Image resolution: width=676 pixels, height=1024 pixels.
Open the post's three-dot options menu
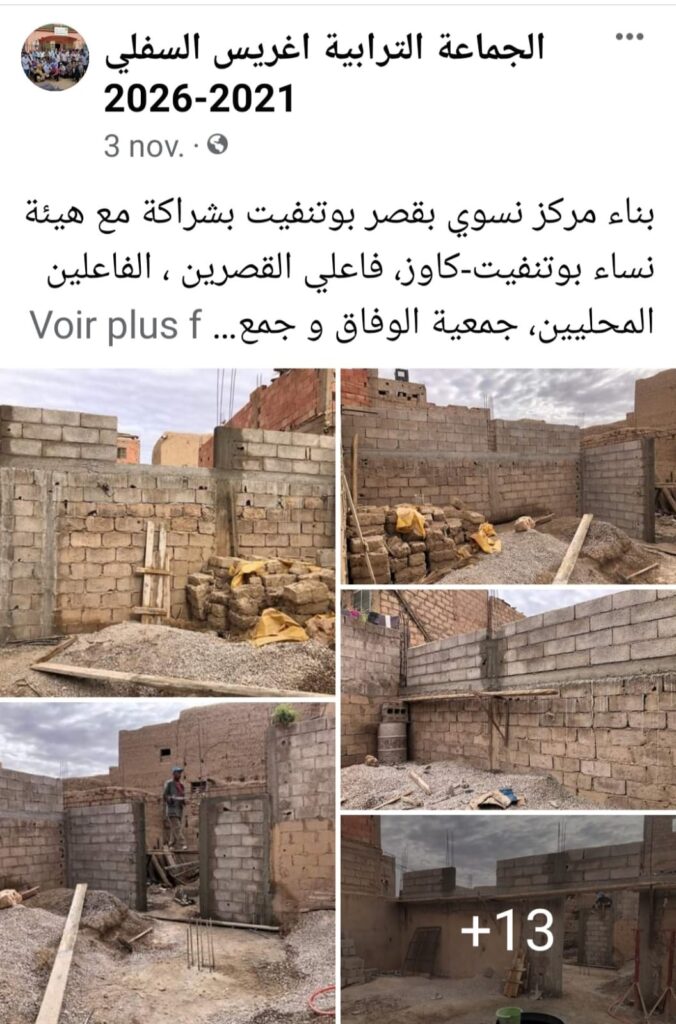pos(629,37)
